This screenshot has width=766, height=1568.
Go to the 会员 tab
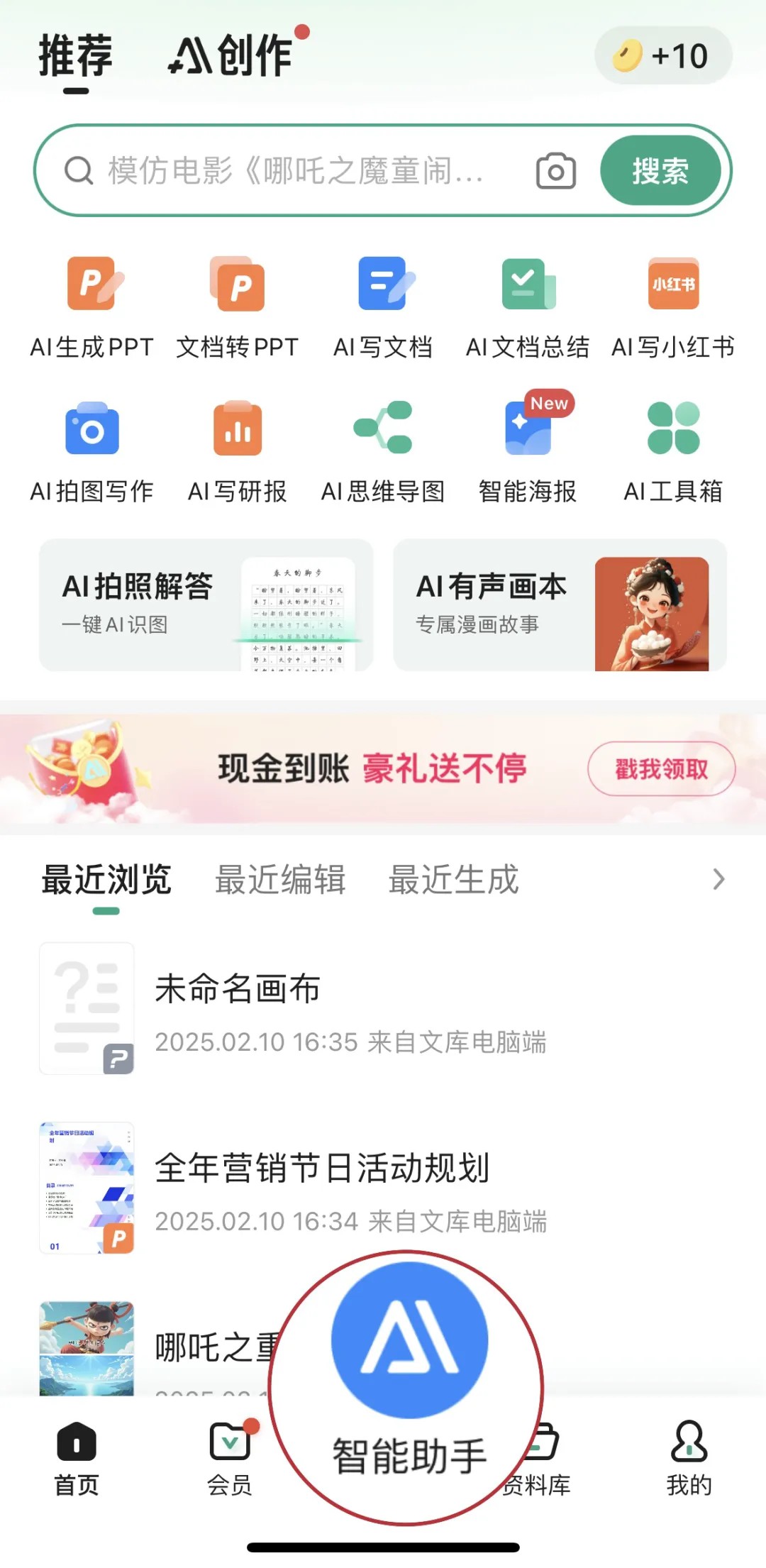point(230,1459)
